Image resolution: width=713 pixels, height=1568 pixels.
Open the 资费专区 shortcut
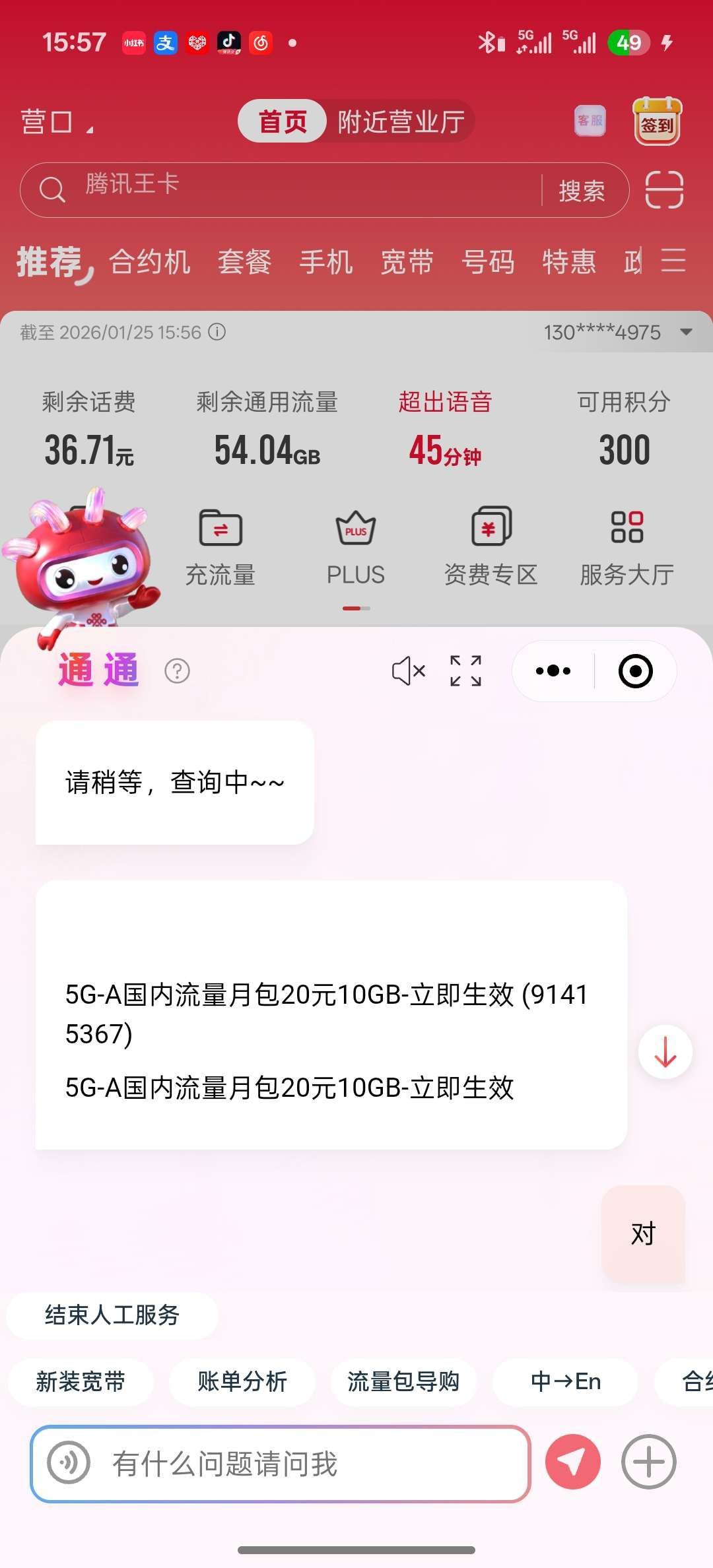[491, 546]
